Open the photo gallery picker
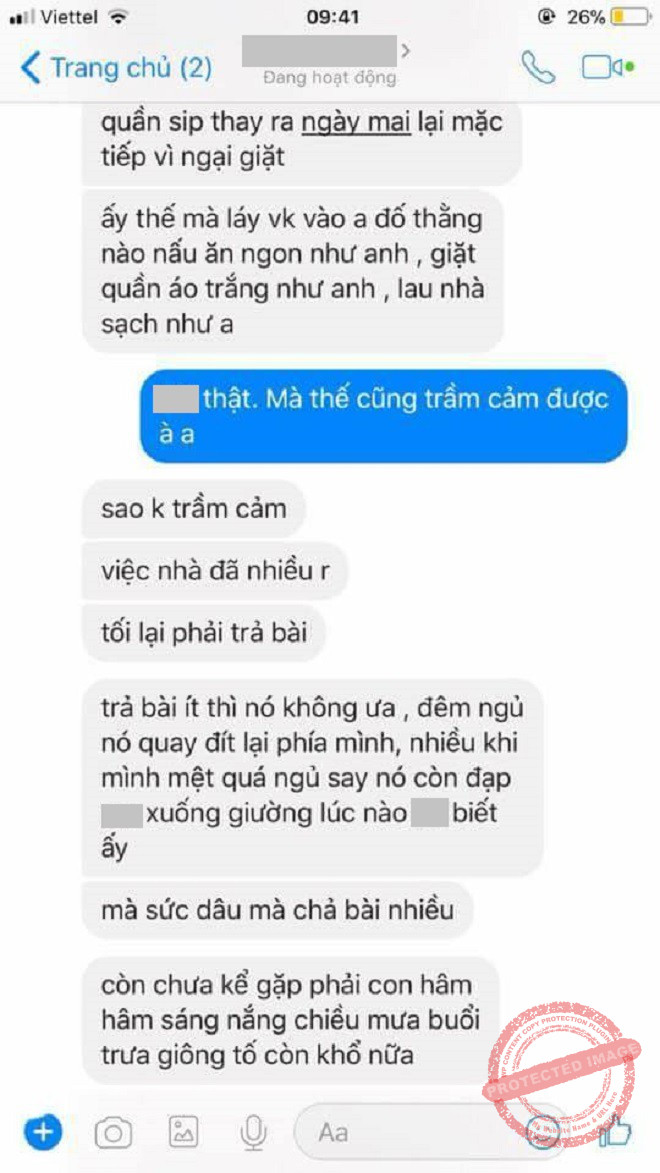The height and width of the screenshot is (1173, 660). (183, 1132)
